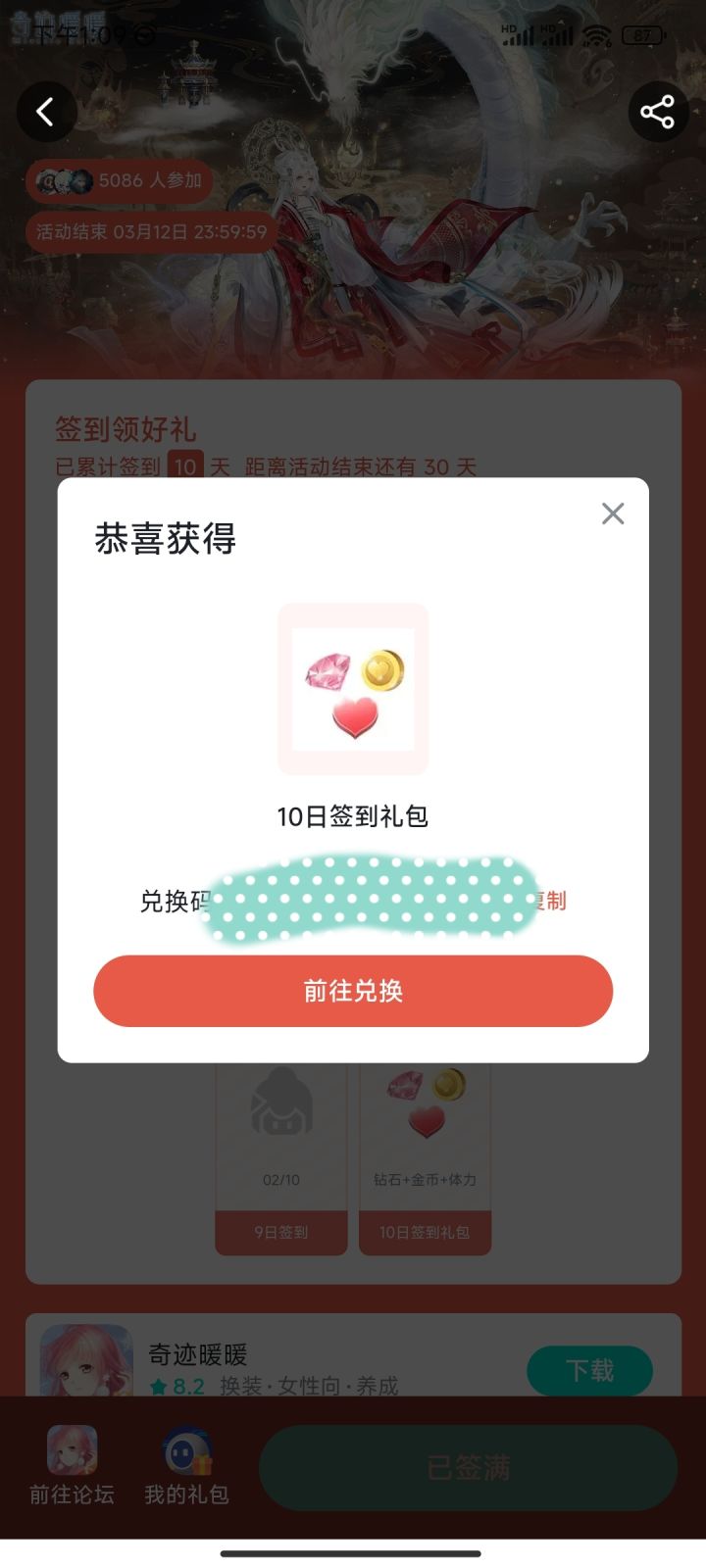The image size is (706, 1568).
Task: Tap the 下载 download button for 奇迹暖暖
Action: click(589, 1371)
